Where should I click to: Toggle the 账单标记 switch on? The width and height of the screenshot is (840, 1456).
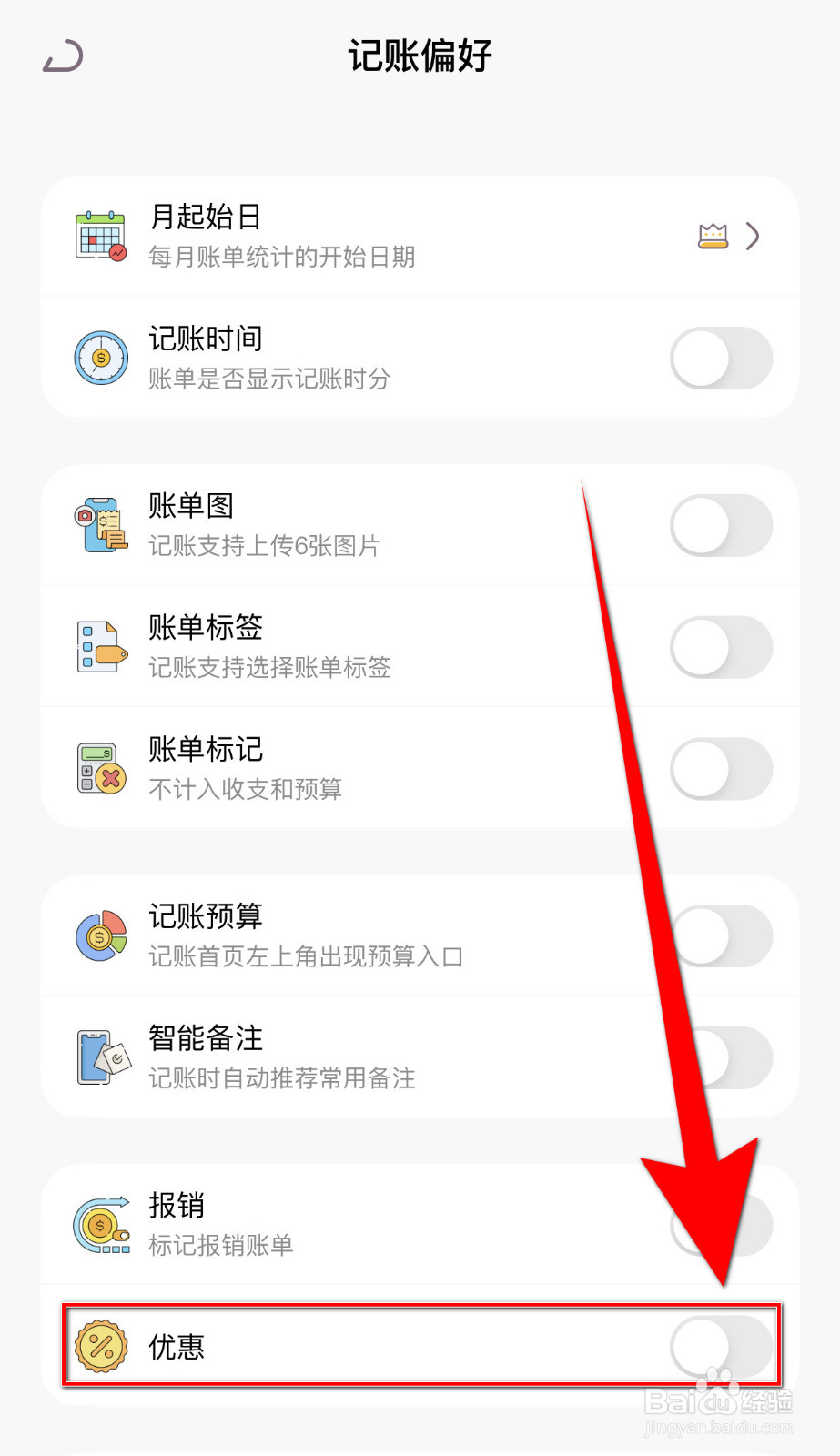pyautogui.click(x=721, y=767)
